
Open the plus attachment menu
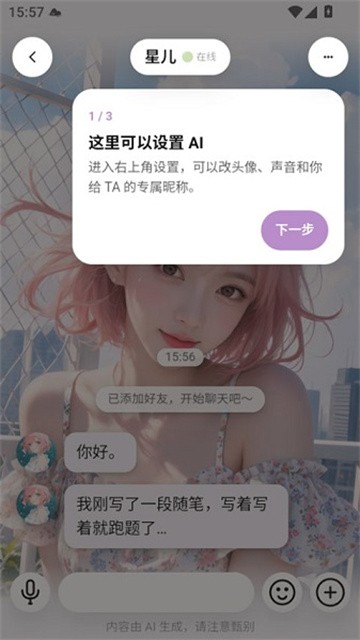click(x=330, y=592)
